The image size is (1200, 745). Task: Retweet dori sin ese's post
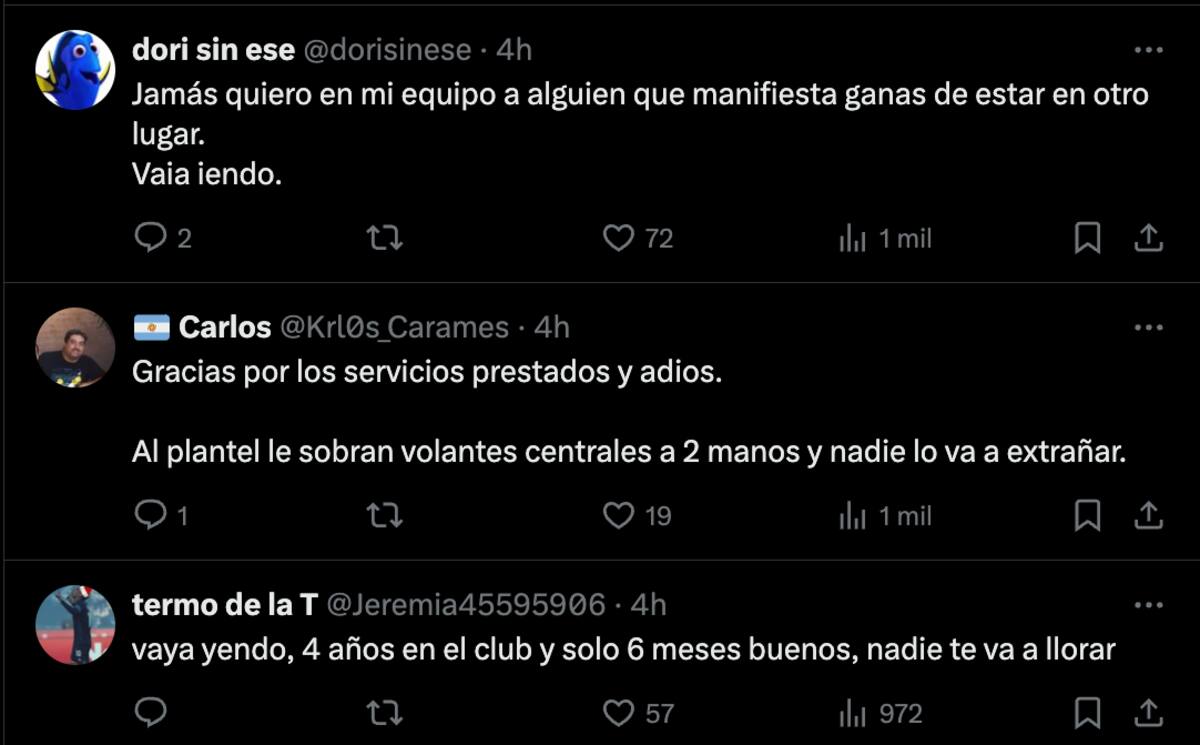pyautogui.click(x=385, y=238)
